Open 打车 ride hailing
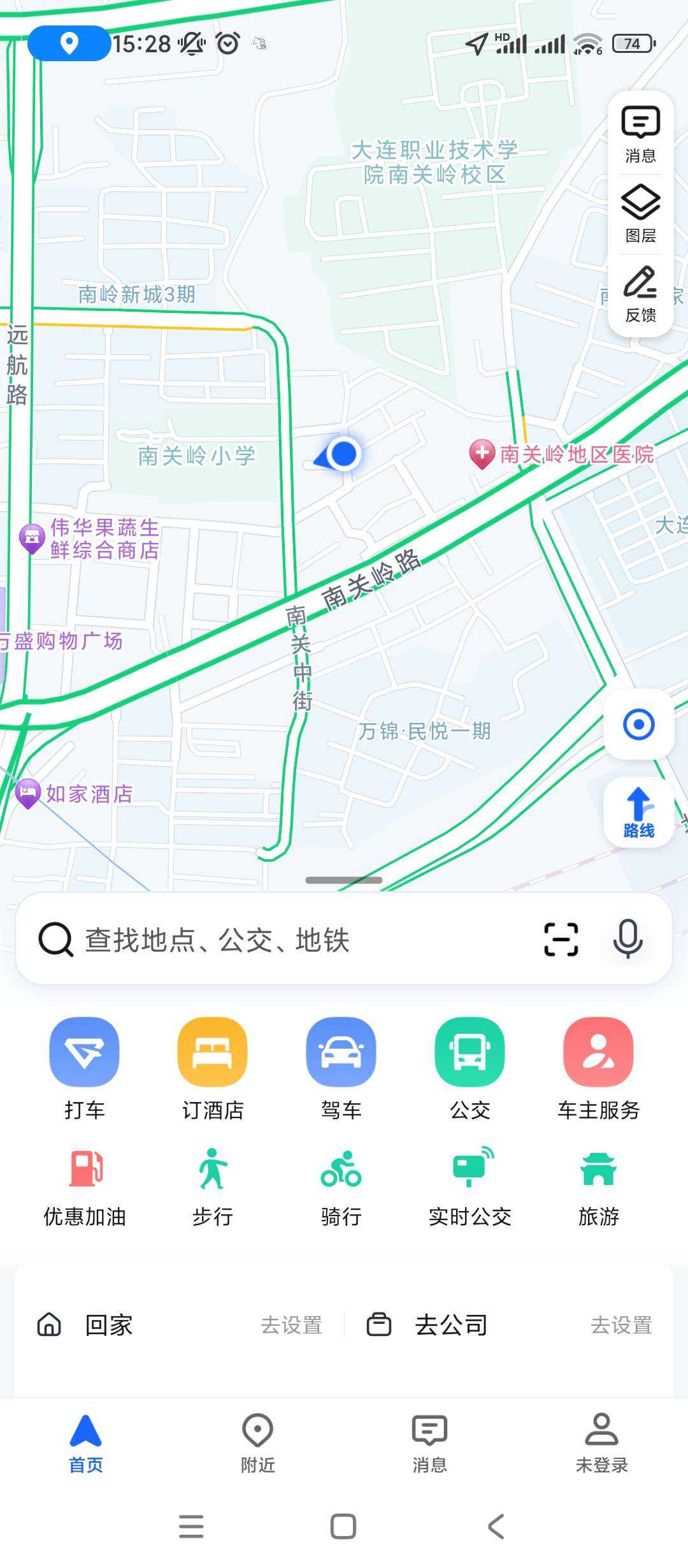Viewport: 688px width, 1568px height. 85,1069
